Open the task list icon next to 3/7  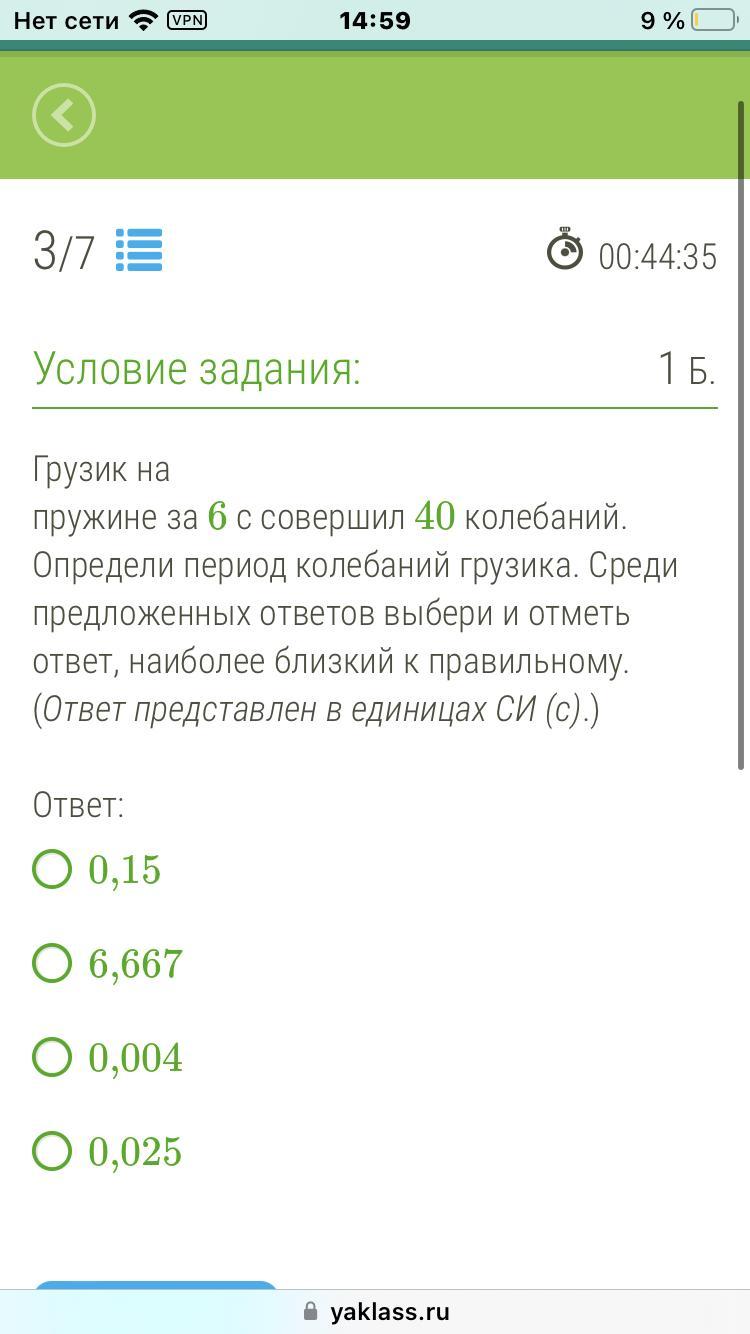pos(139,250)
